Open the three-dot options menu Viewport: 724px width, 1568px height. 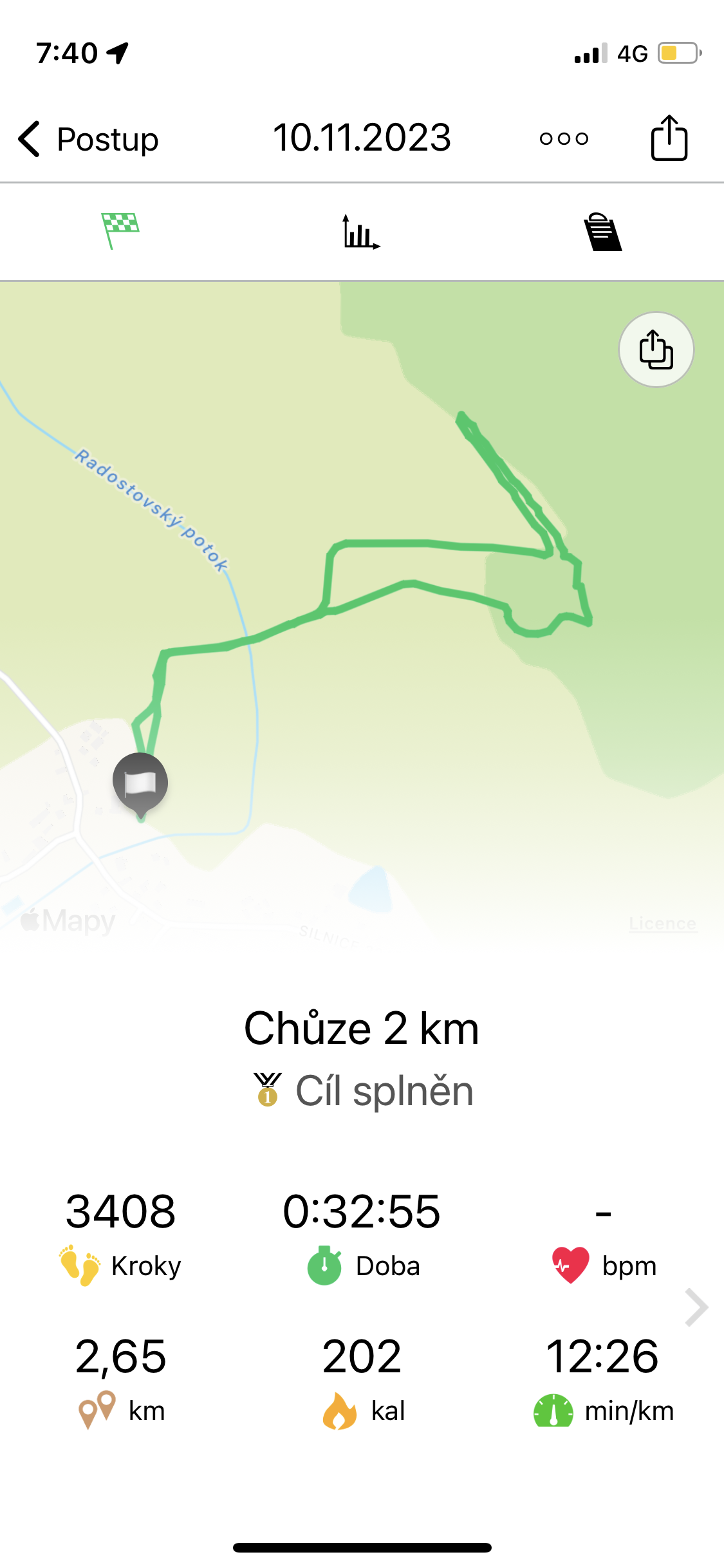point(564,138)
